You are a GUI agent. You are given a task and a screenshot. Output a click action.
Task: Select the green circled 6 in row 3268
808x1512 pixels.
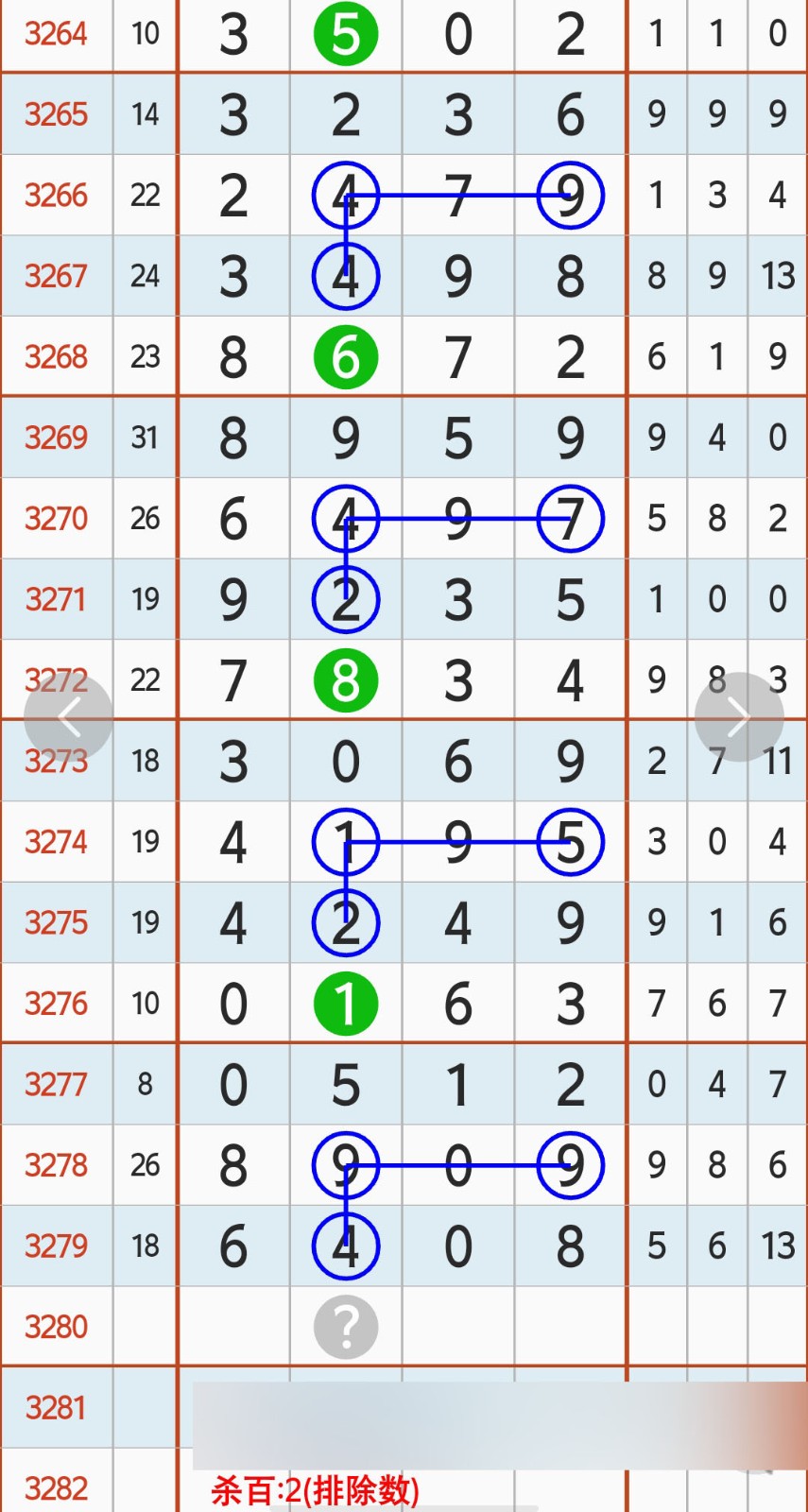[x=345, y=356]
